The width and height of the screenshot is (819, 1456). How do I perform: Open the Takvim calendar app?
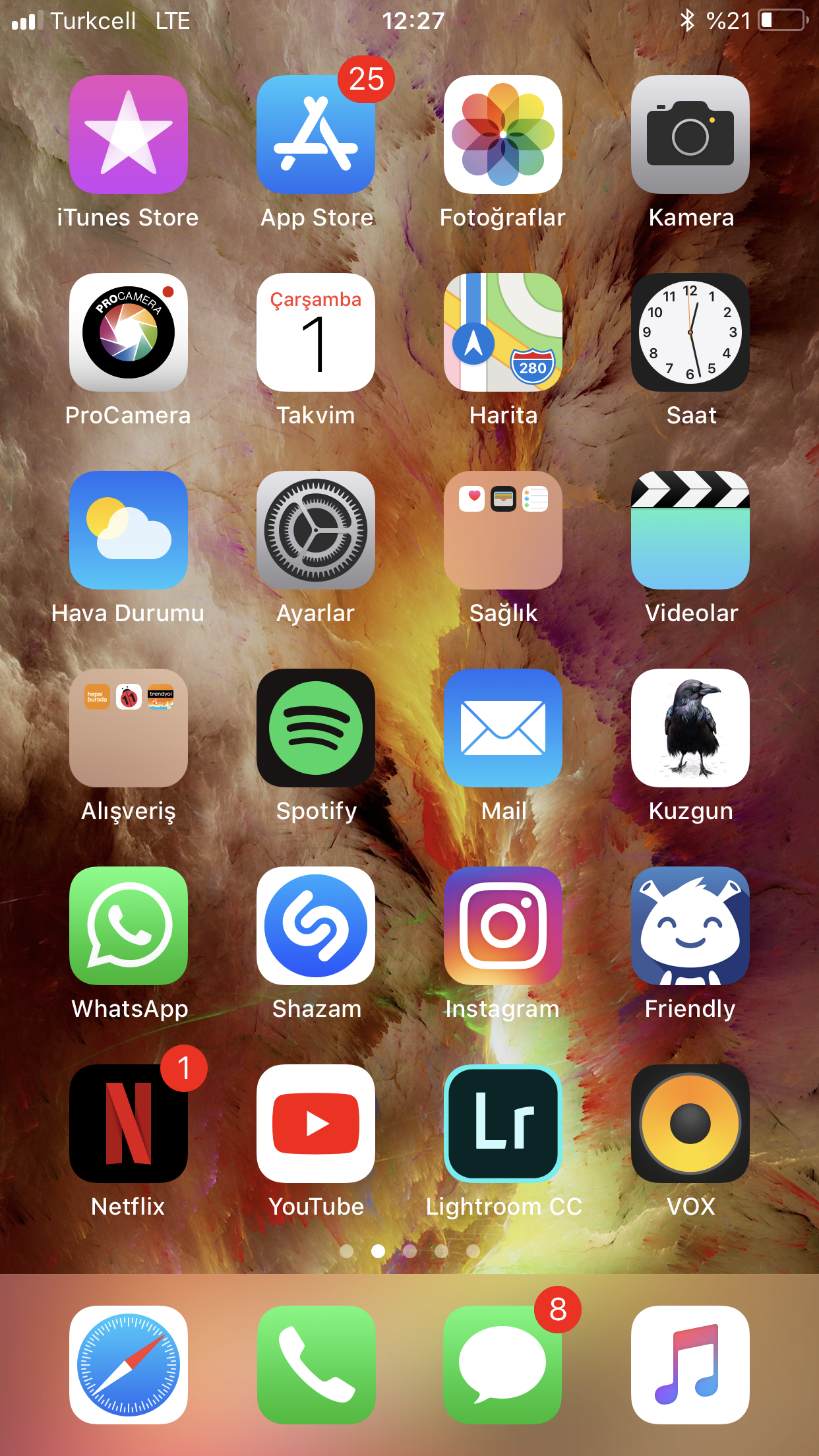pyautogui.click(x=316, y=332)
